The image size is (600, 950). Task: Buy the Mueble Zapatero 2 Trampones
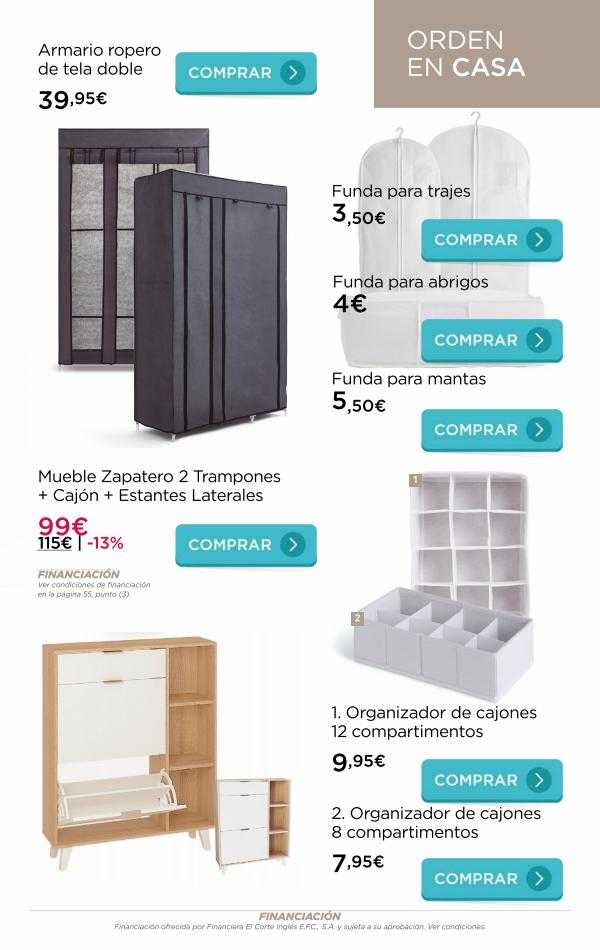(245, 545)
